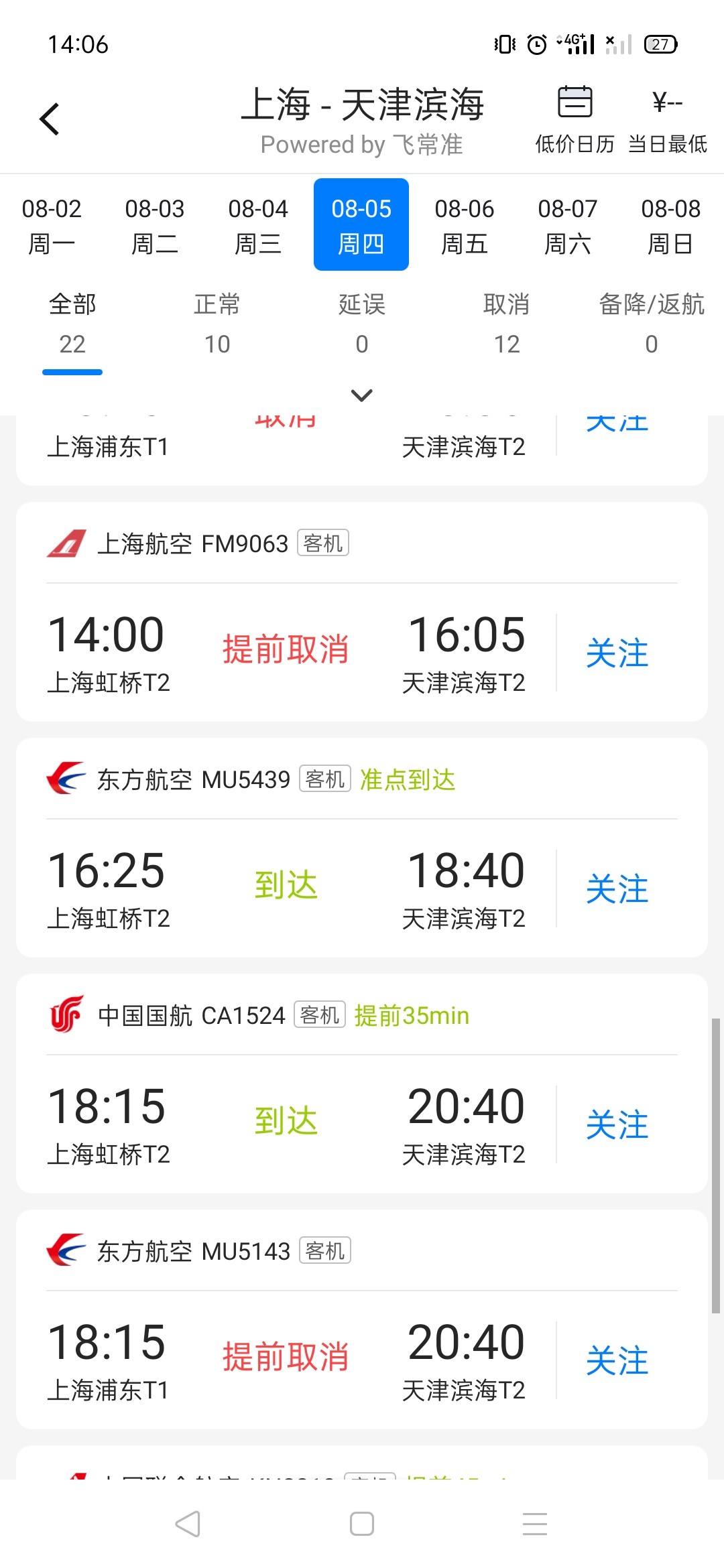Filter by 备降/返航 flights
This screenshot has width=724, height=1568.
[652, 324]
